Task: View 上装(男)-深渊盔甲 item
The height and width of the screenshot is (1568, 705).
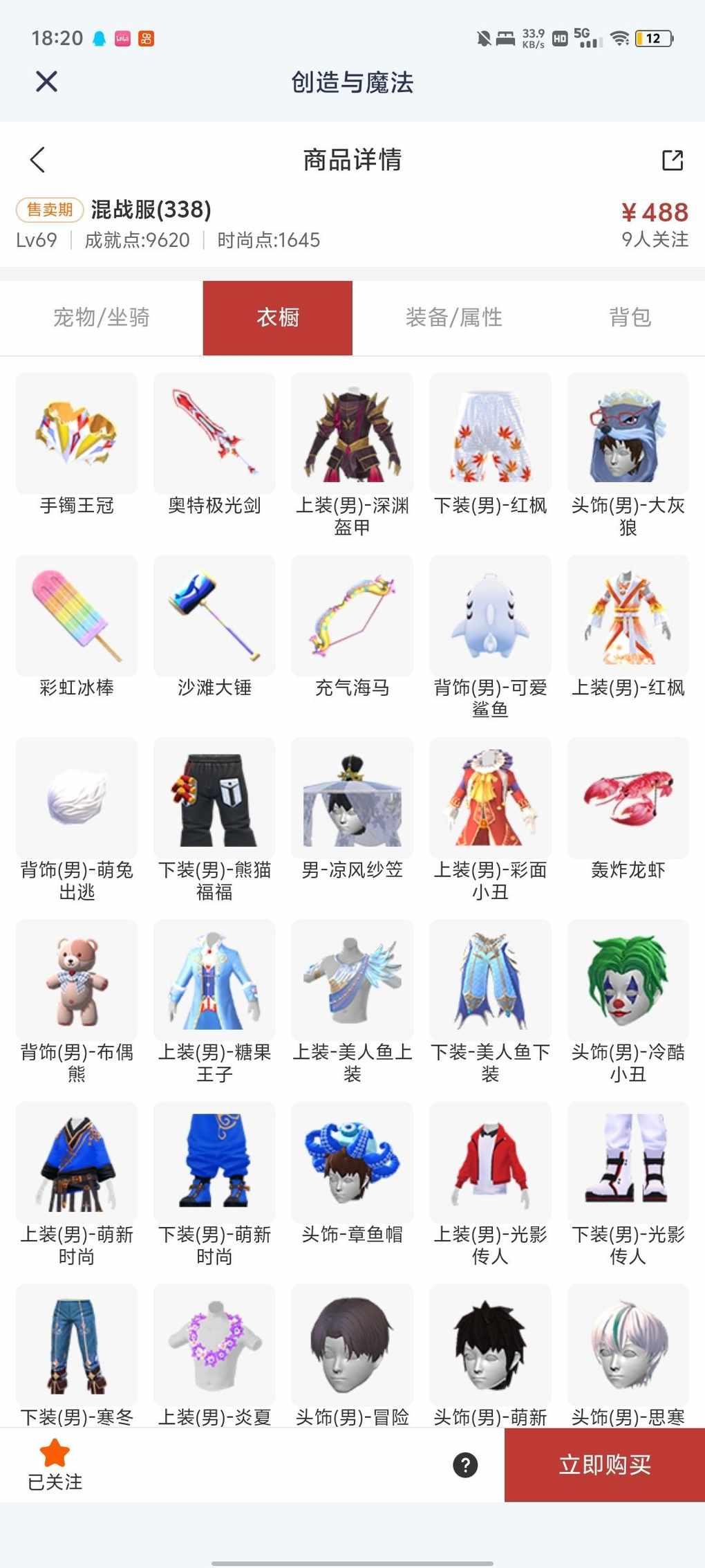Action: [352, 456]
